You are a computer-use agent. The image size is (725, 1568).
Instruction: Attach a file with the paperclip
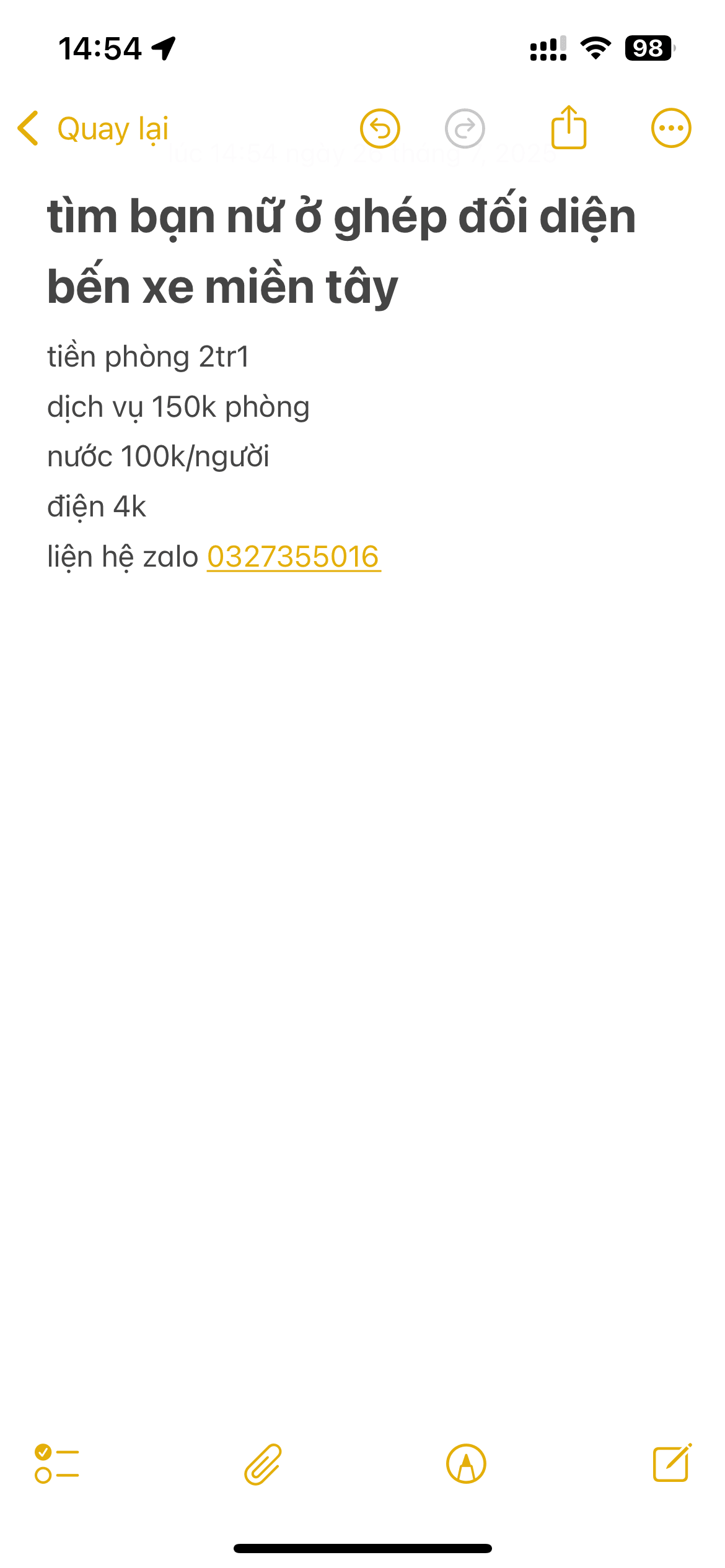coord(263,1464)
